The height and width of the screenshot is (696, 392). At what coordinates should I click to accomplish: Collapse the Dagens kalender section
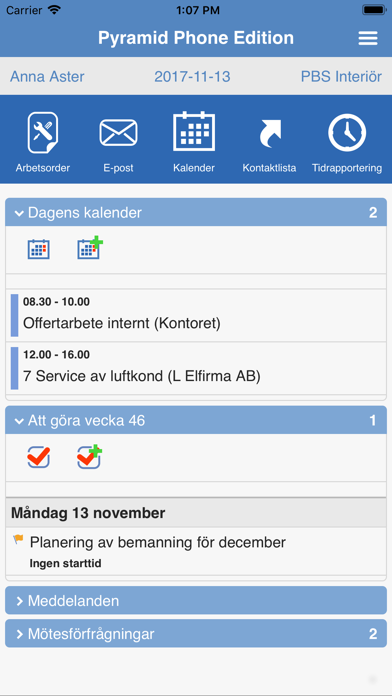196,213
